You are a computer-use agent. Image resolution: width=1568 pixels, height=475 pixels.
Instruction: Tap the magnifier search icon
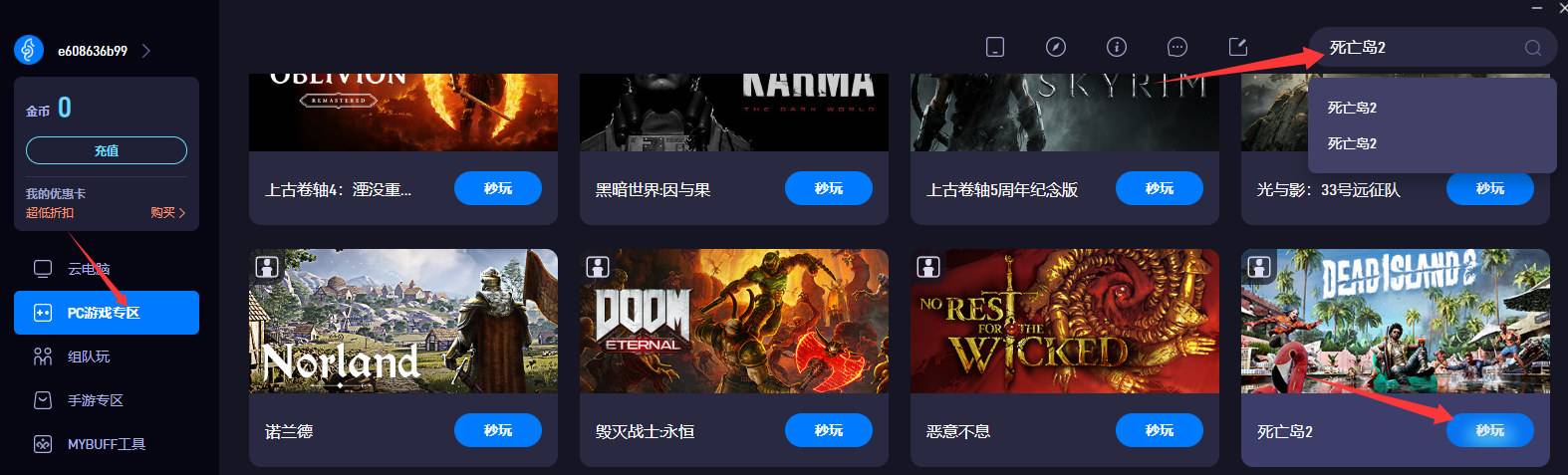point(1532,48)
